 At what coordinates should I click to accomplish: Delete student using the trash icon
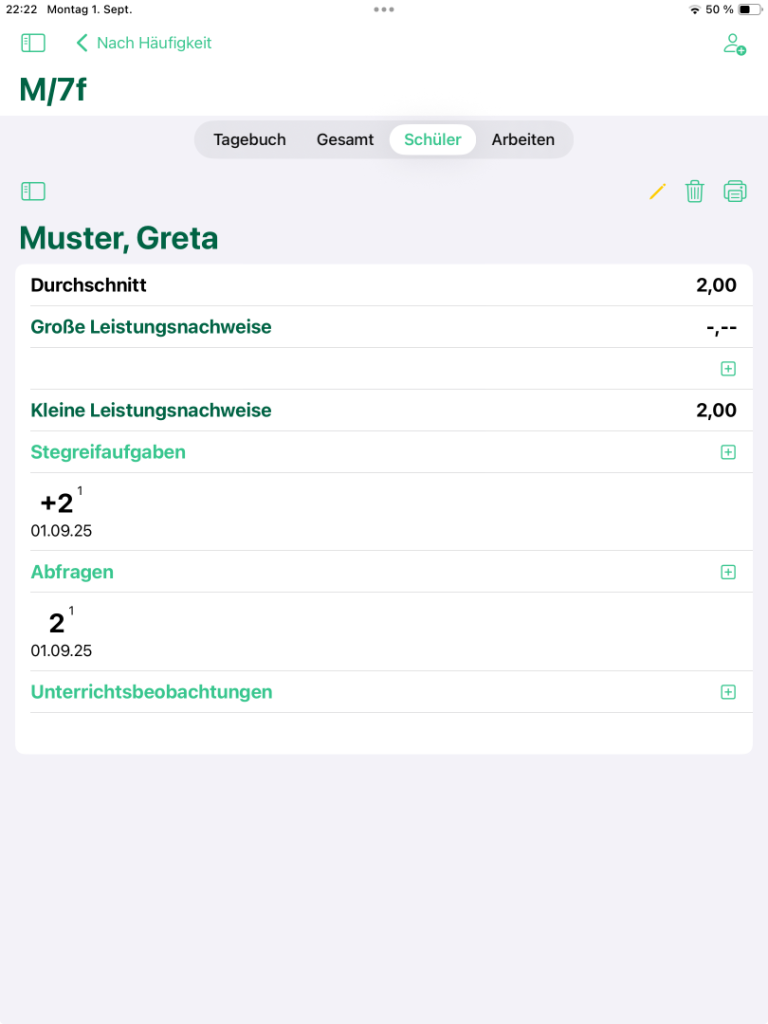[x=694, y=191]
